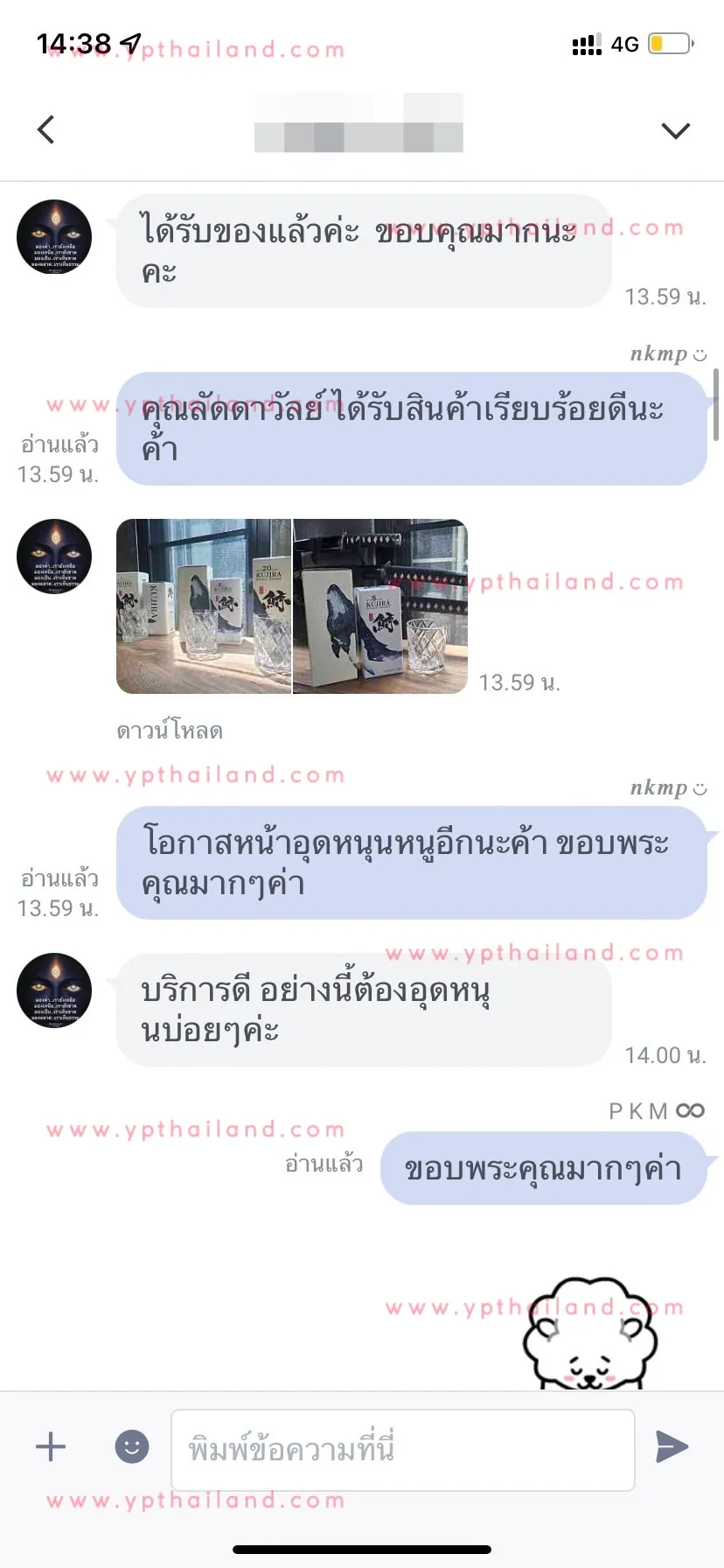Send the message with the arrow icon

pyautogui.click(x=672, y=1446)
